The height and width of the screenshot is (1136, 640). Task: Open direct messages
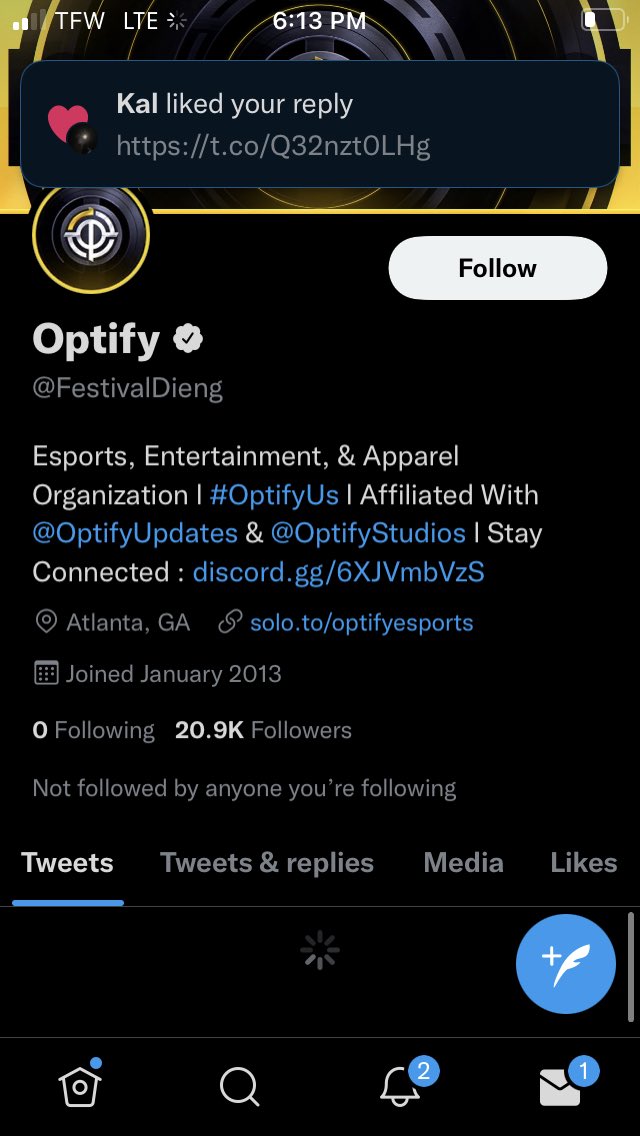[560, 1085]
